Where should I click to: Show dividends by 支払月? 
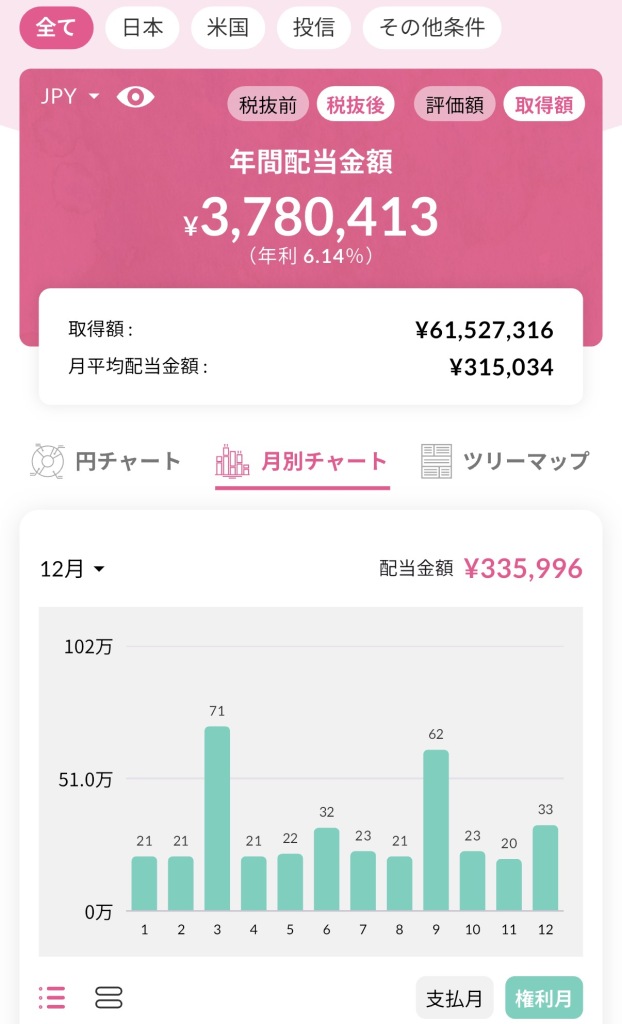pyautogui.click(x=455, y=998)
